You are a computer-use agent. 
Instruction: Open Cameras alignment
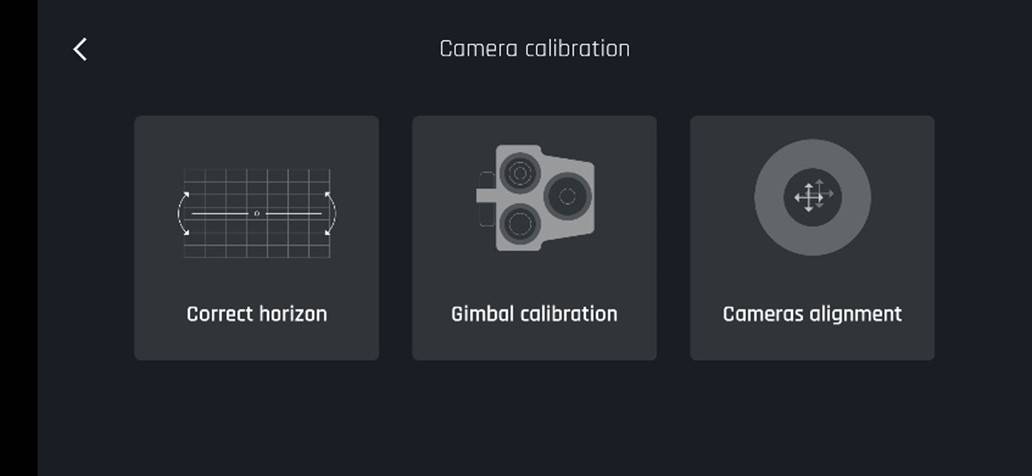(812, 238)
